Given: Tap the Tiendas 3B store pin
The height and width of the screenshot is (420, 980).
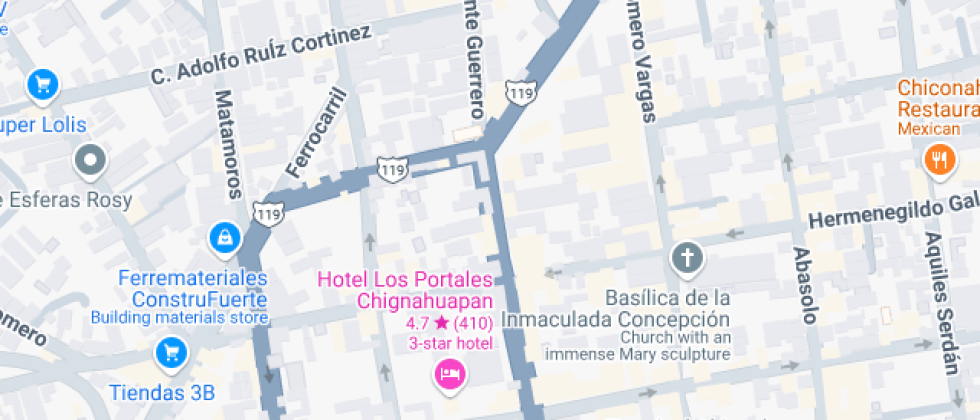Looking at the screenshot, I should click(x=171, y=352).
